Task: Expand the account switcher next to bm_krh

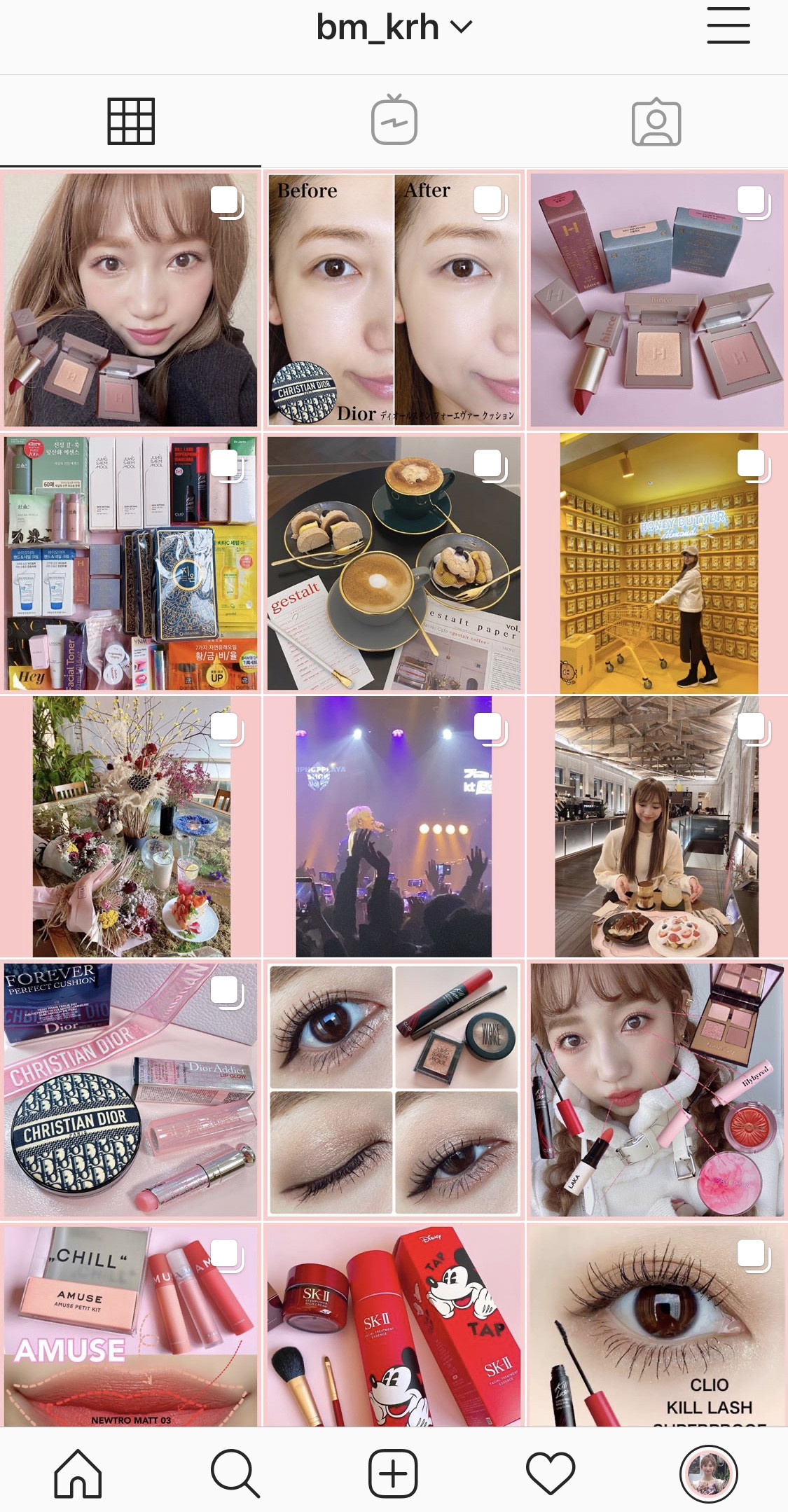Action: coord(460,27)
